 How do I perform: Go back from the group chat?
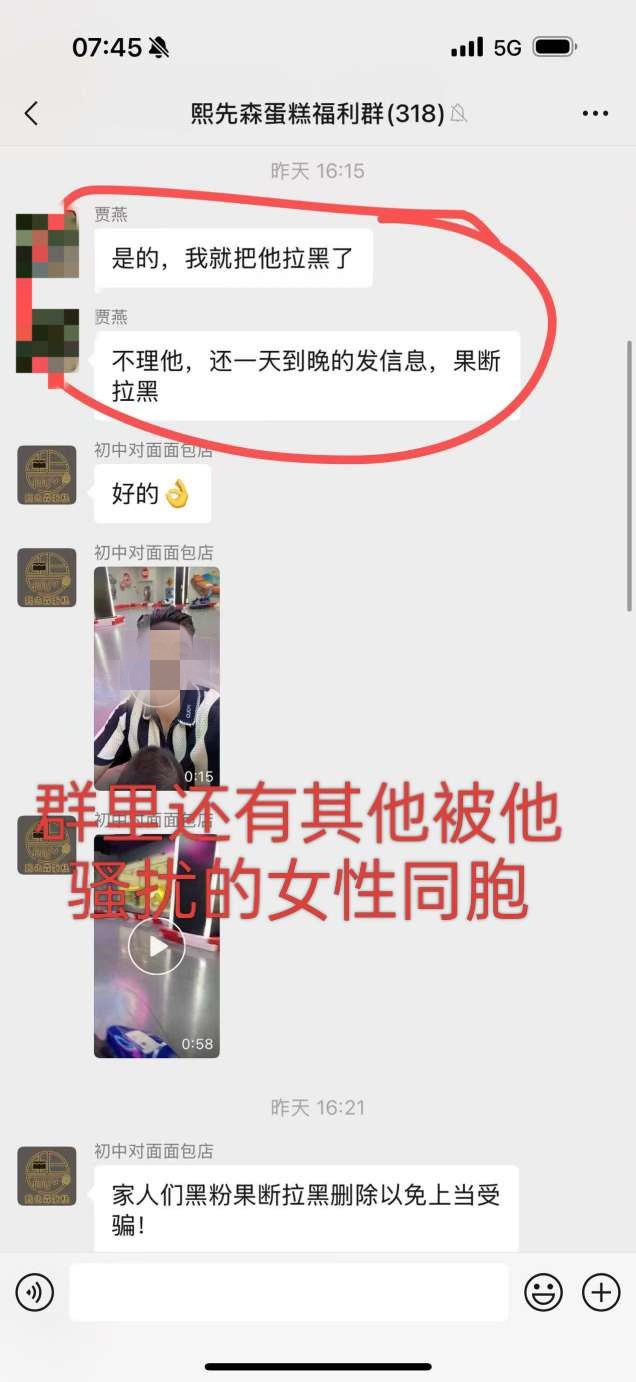pyautogui.click(x=32, y=113)
